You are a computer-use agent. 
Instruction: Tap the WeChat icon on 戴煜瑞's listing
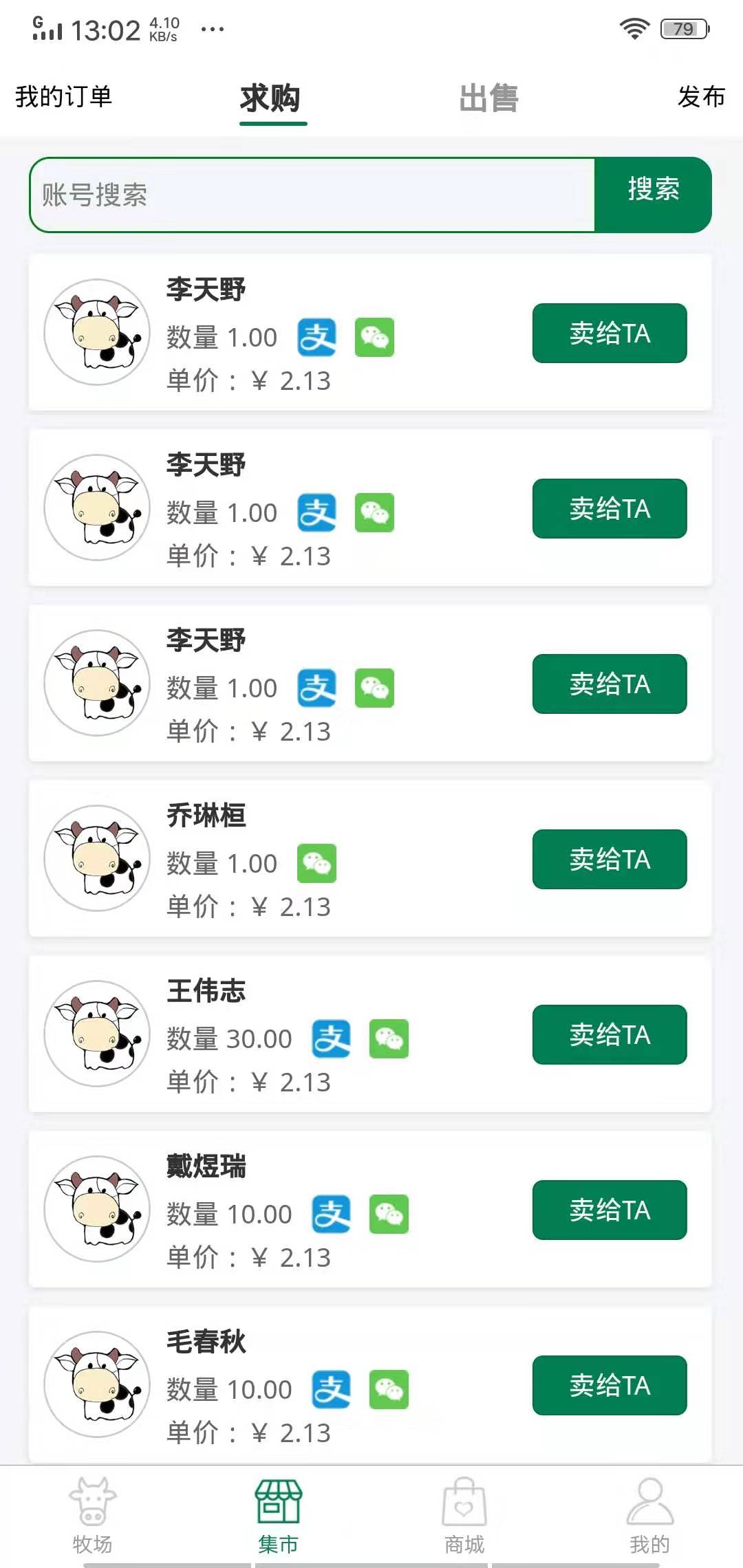(390, 1214)
